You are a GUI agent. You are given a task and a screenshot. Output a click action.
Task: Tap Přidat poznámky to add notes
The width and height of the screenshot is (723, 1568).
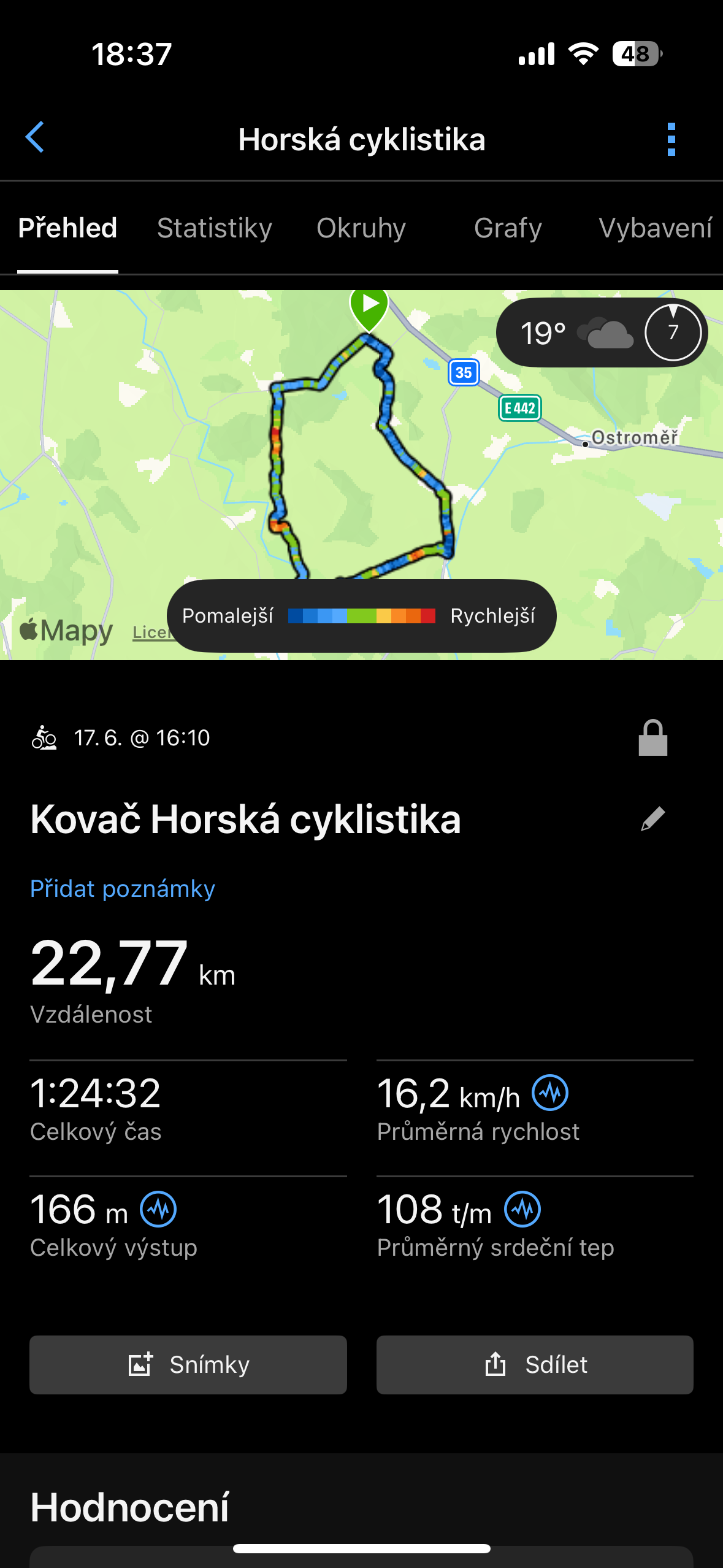click(123, 889)
